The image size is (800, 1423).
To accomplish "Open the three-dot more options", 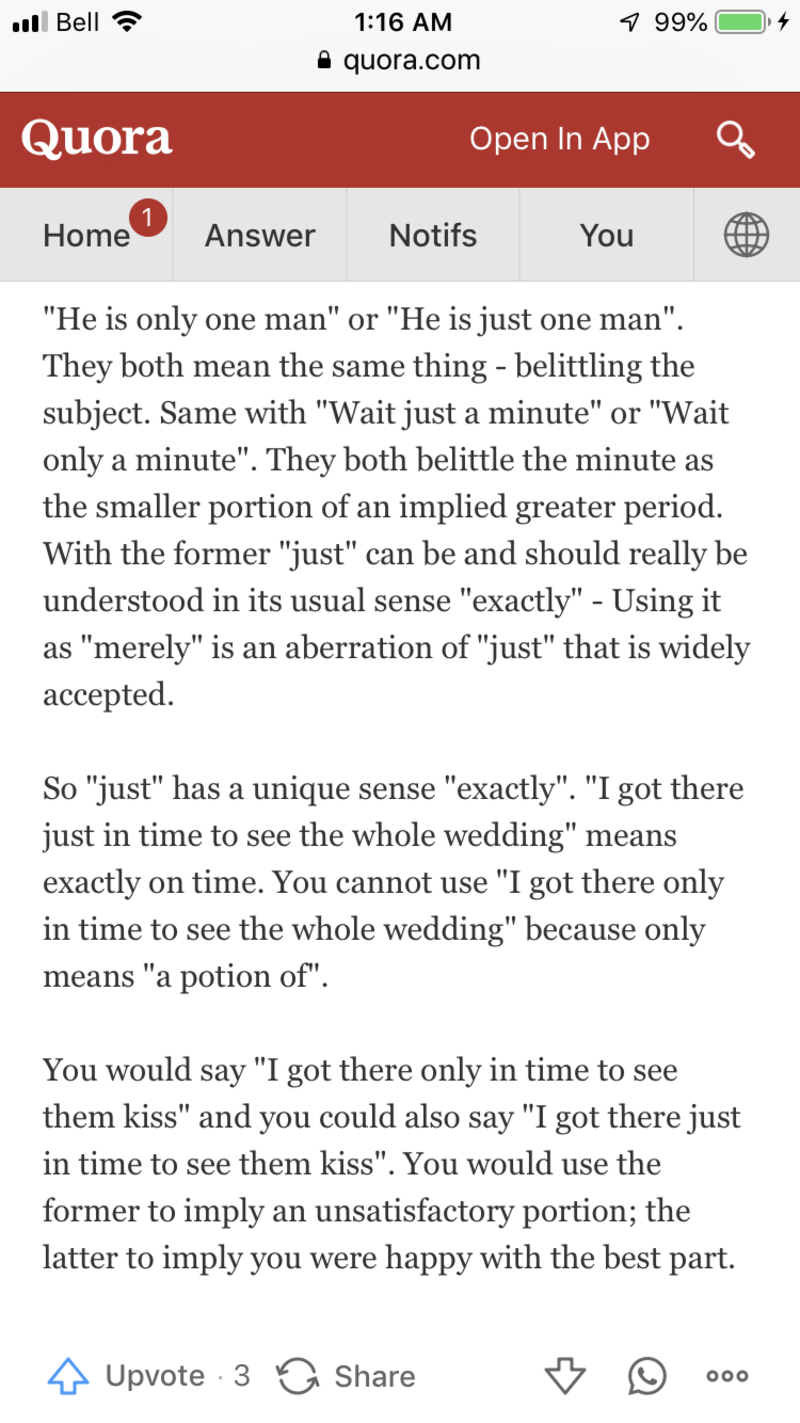I will coord(727,1376).
